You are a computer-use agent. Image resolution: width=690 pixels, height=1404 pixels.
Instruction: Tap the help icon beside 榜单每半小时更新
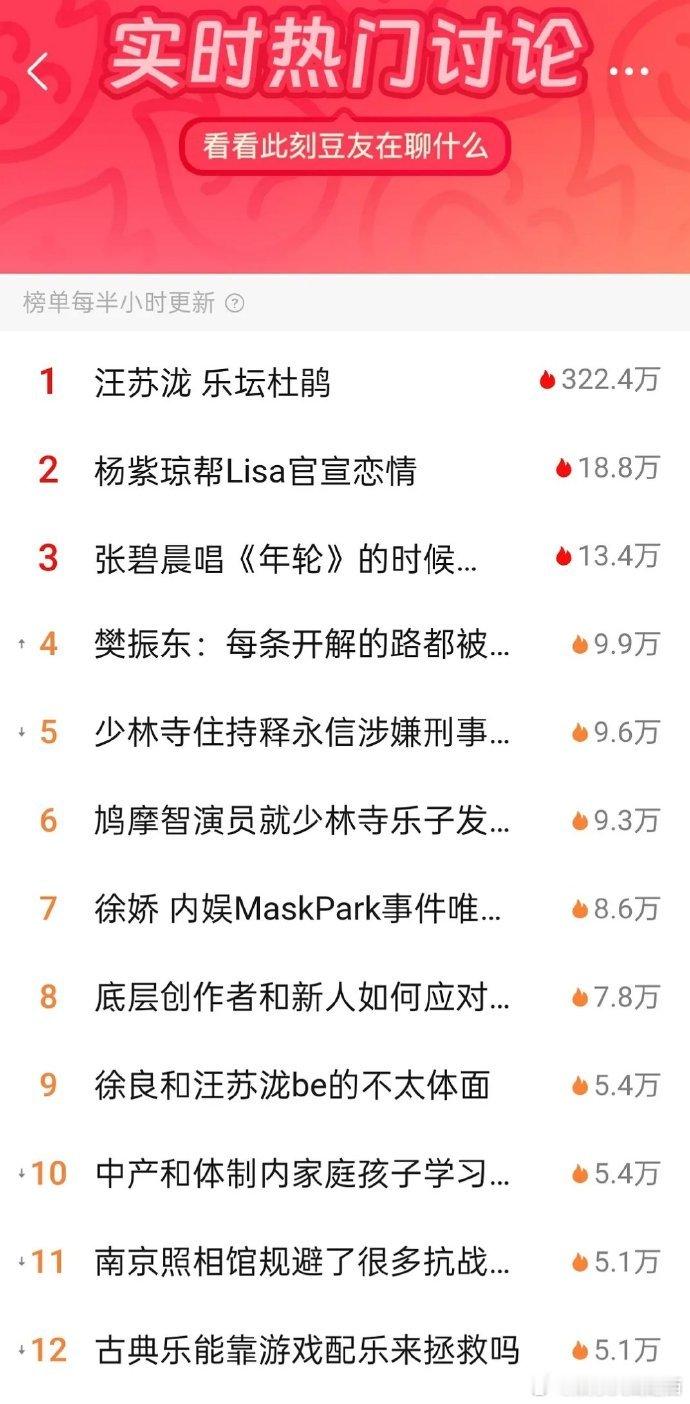point(235,304)
